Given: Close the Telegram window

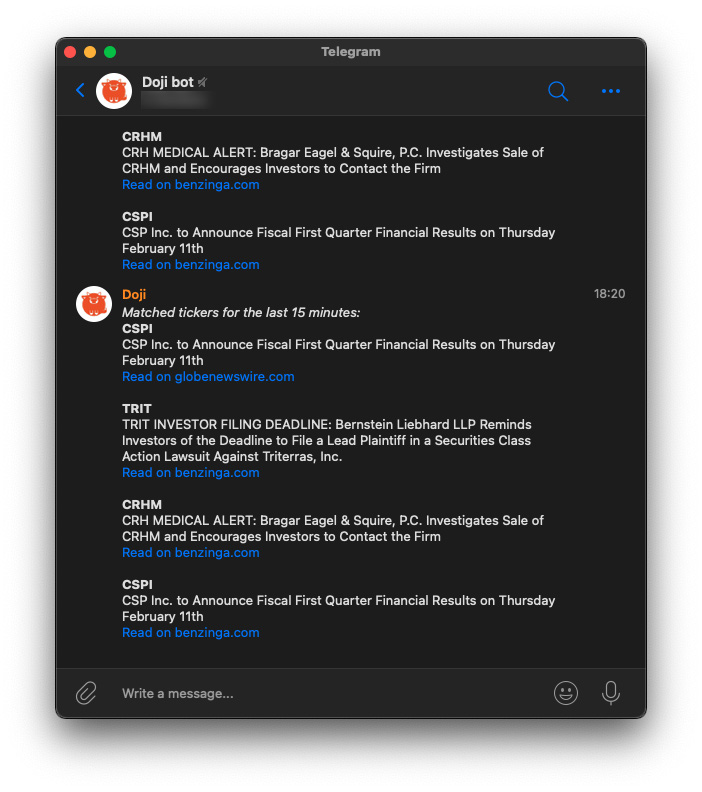Looking at the screenshot, I should tap(70, 52).
